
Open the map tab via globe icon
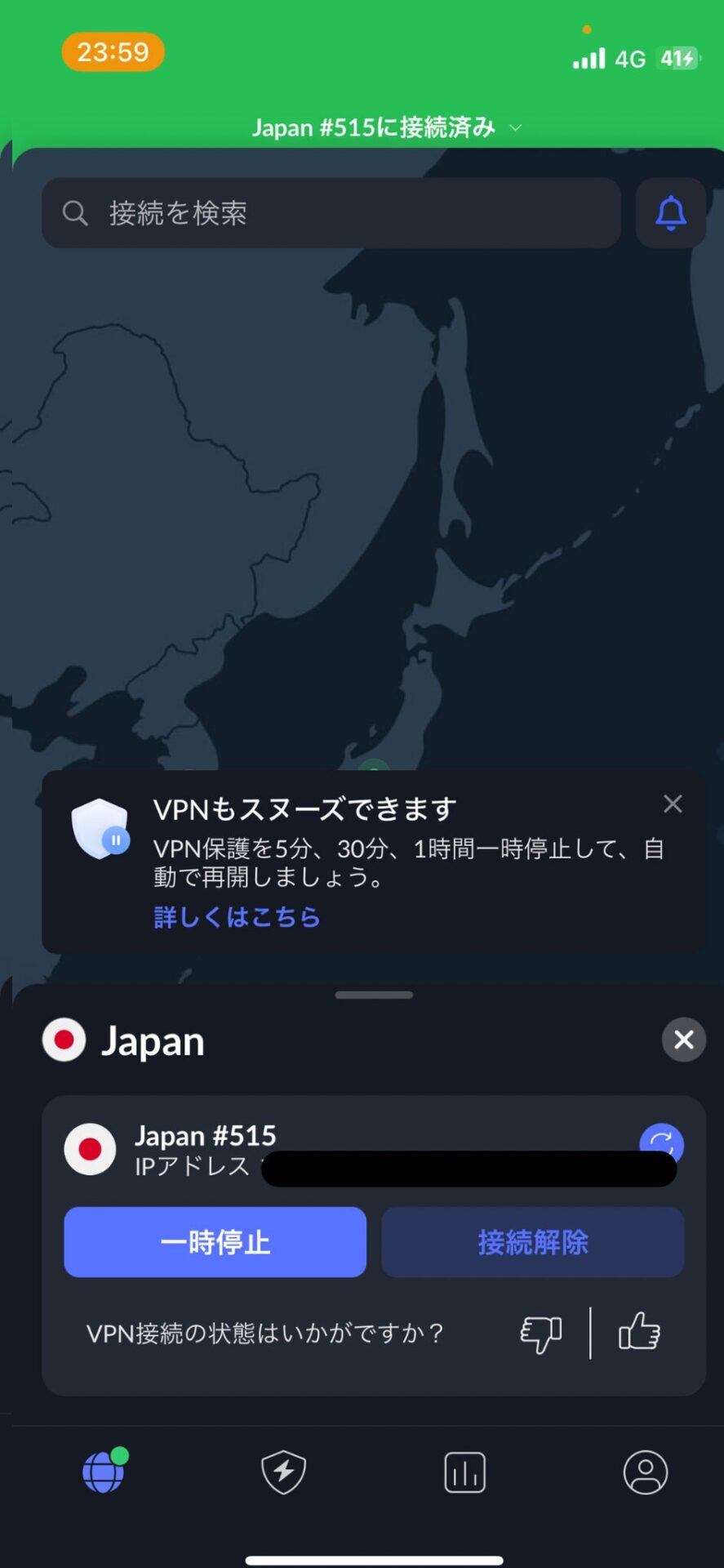103,1472
